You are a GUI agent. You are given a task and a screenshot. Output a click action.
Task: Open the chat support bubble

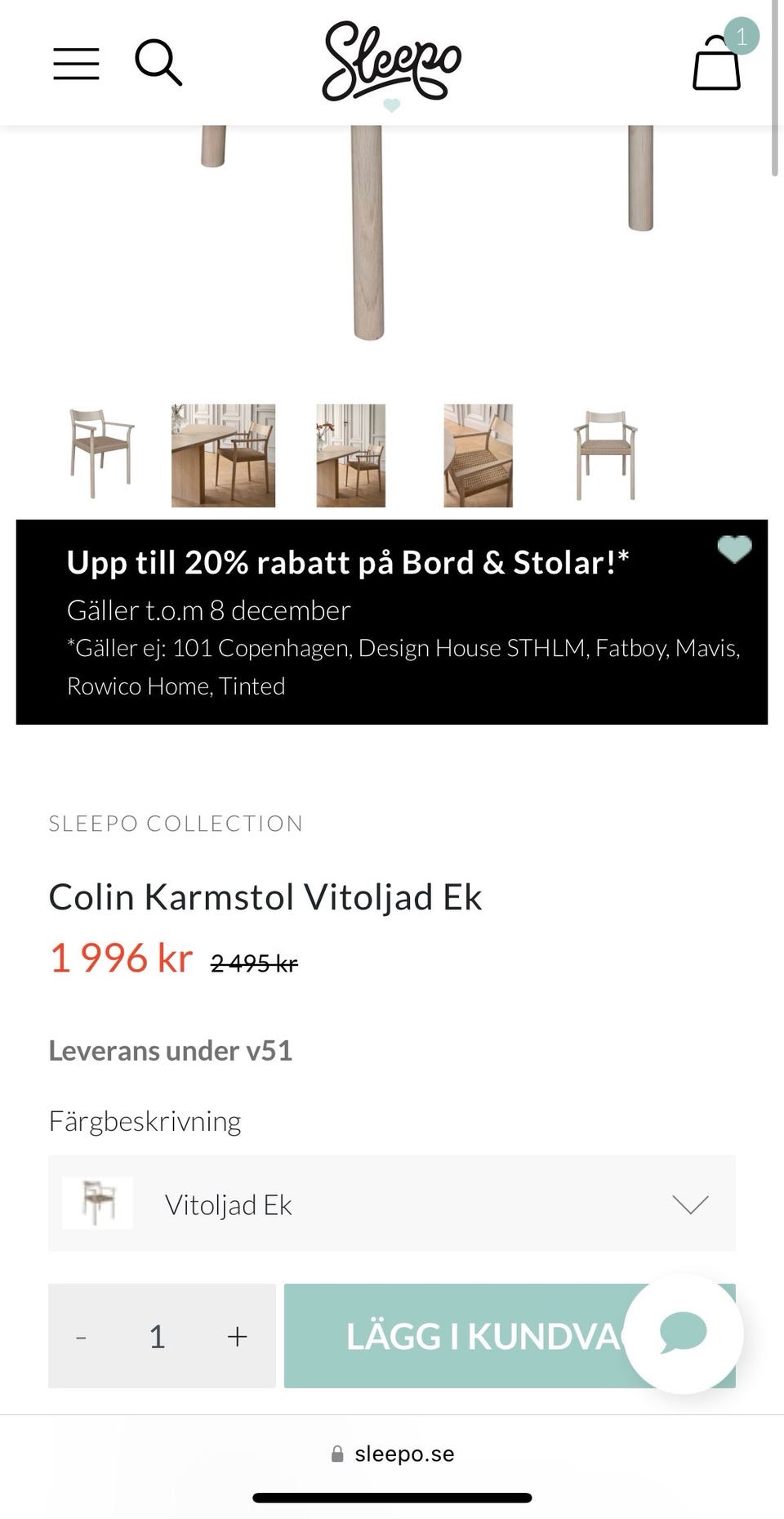(683, 1334)
